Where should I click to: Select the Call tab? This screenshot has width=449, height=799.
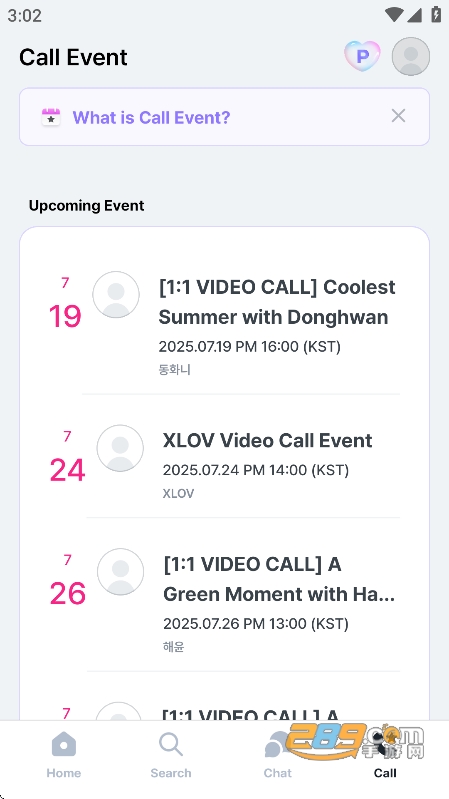(385, 755)
